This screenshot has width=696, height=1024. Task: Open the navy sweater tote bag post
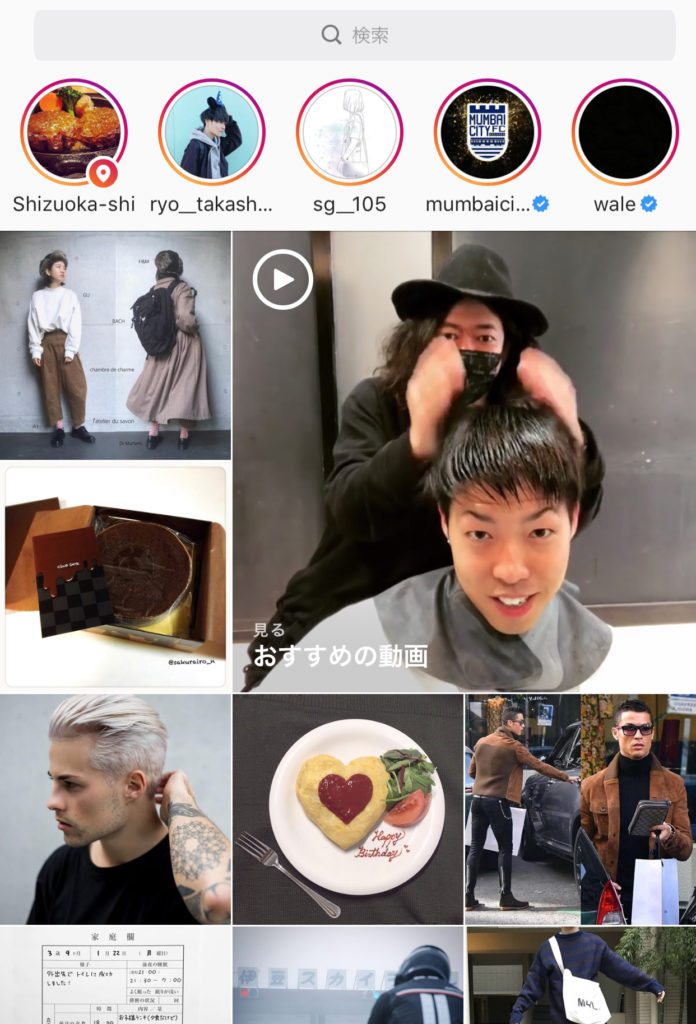coord(580,976)
